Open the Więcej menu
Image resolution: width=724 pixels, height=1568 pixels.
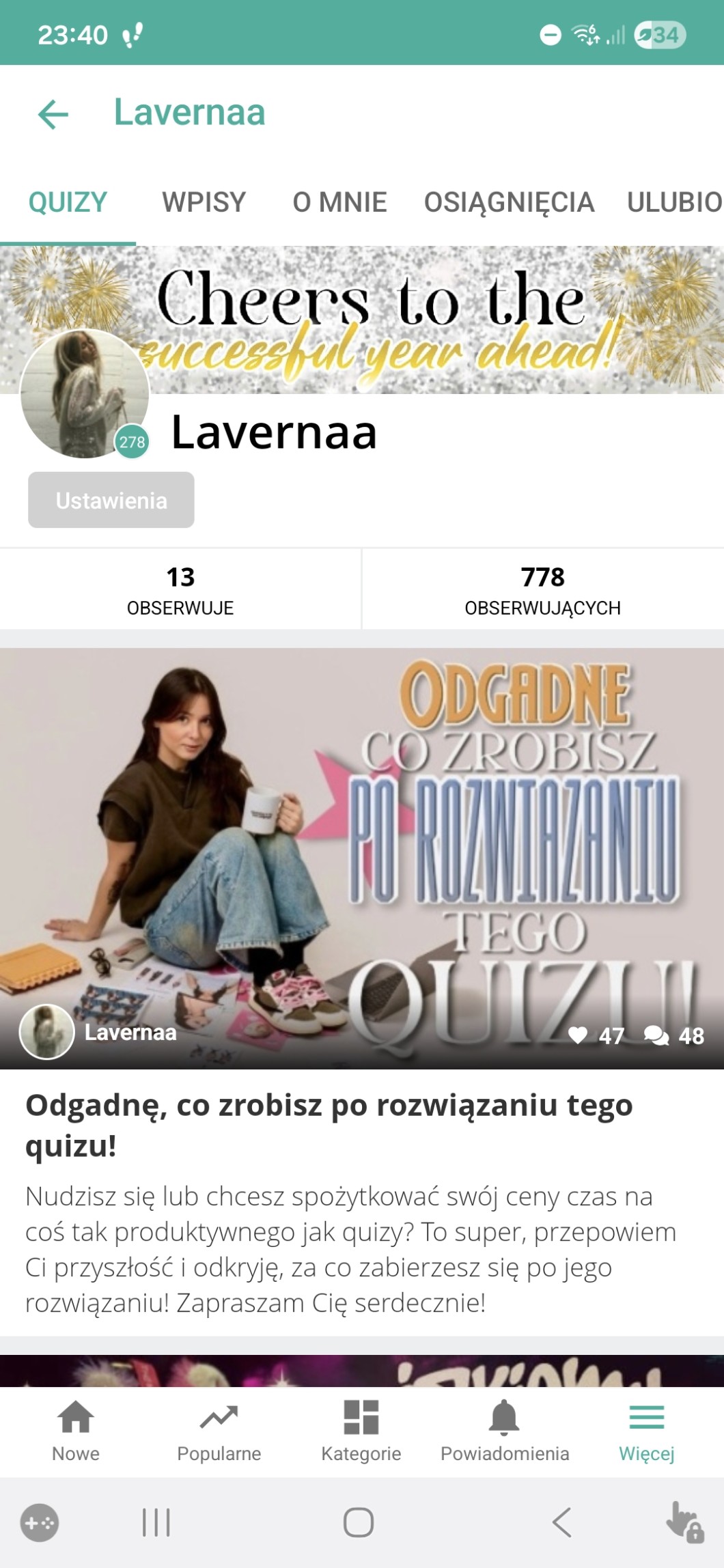click(x=646, y=1430)
